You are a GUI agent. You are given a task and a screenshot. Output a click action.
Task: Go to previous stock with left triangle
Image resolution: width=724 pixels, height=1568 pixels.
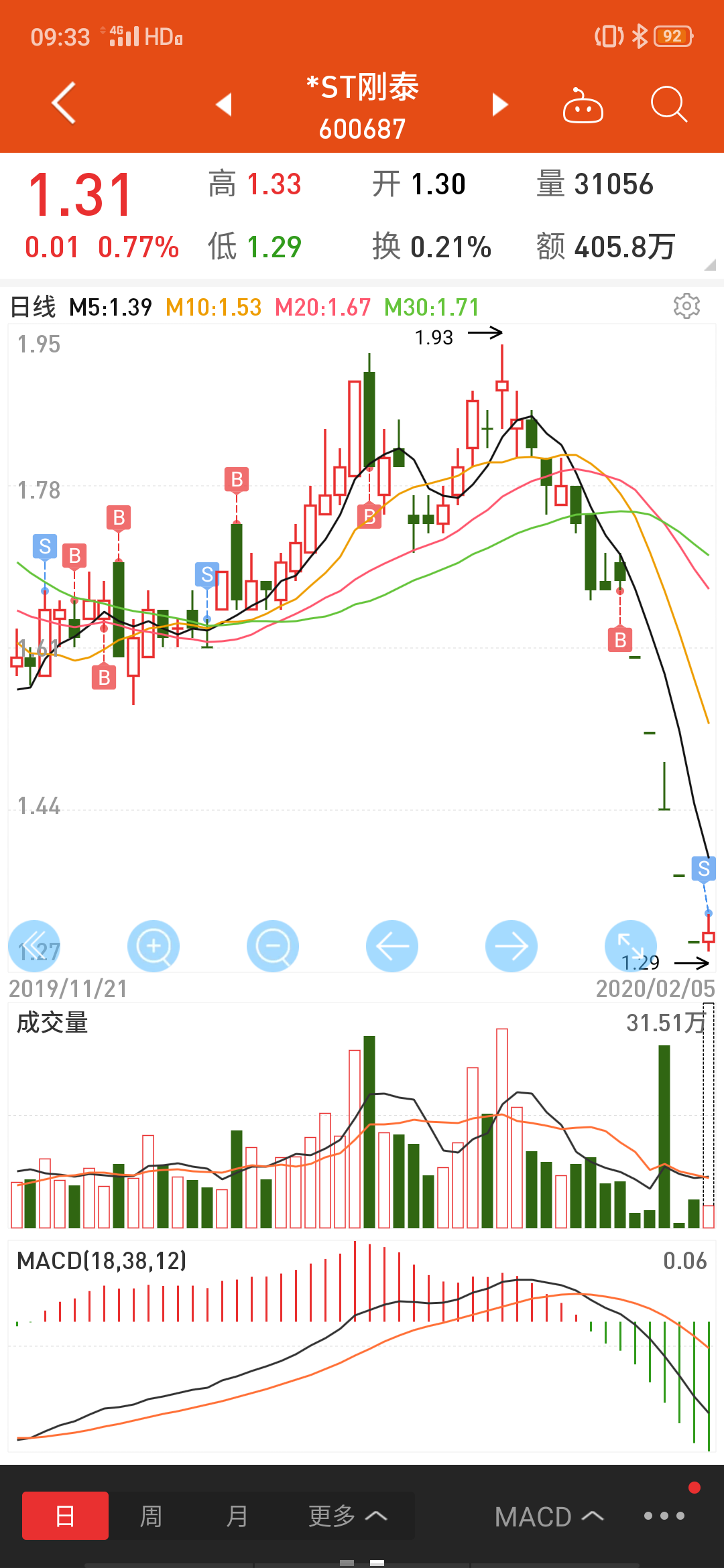pyautogui.click(x=224, y=105)
